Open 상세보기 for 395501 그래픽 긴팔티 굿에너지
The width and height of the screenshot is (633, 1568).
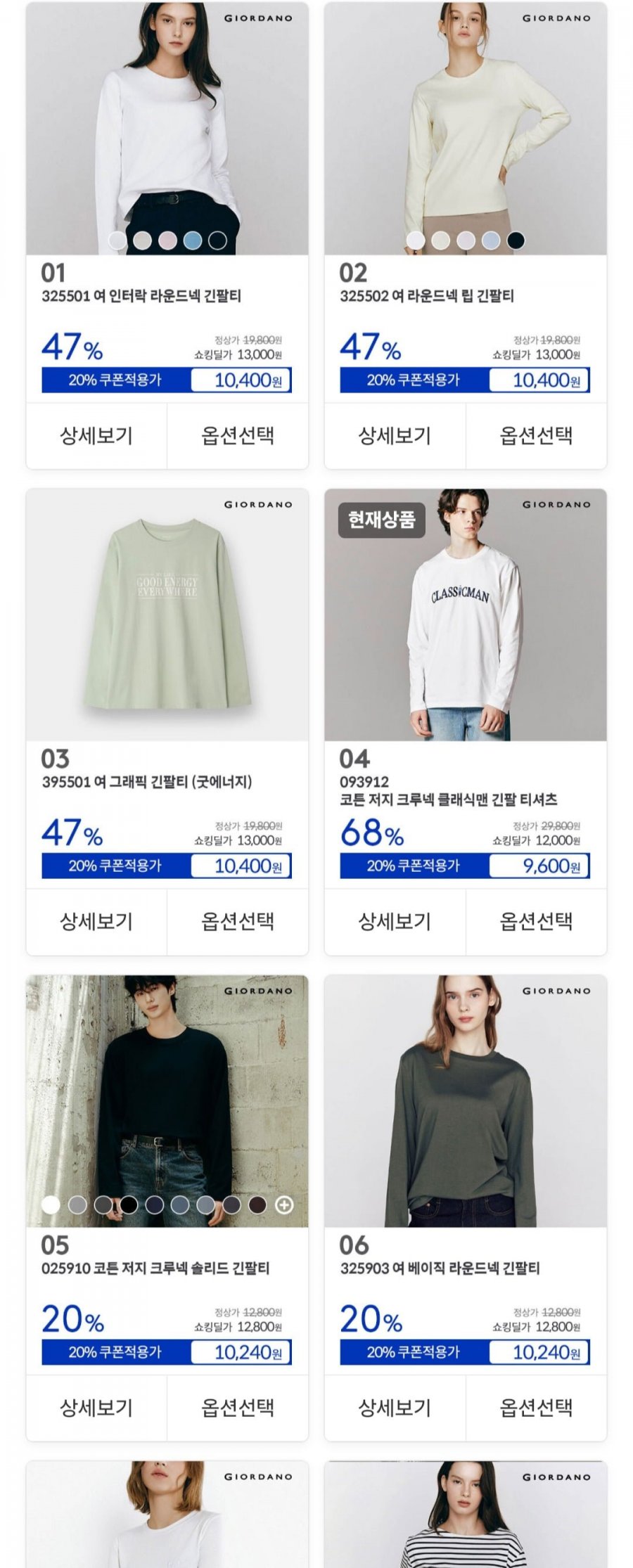tap(96, 922)
